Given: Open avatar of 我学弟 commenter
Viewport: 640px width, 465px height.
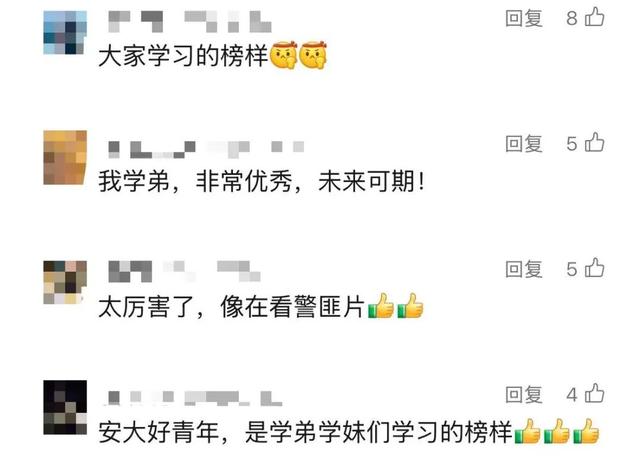Looking at the screenshot, I should [66, 155].
